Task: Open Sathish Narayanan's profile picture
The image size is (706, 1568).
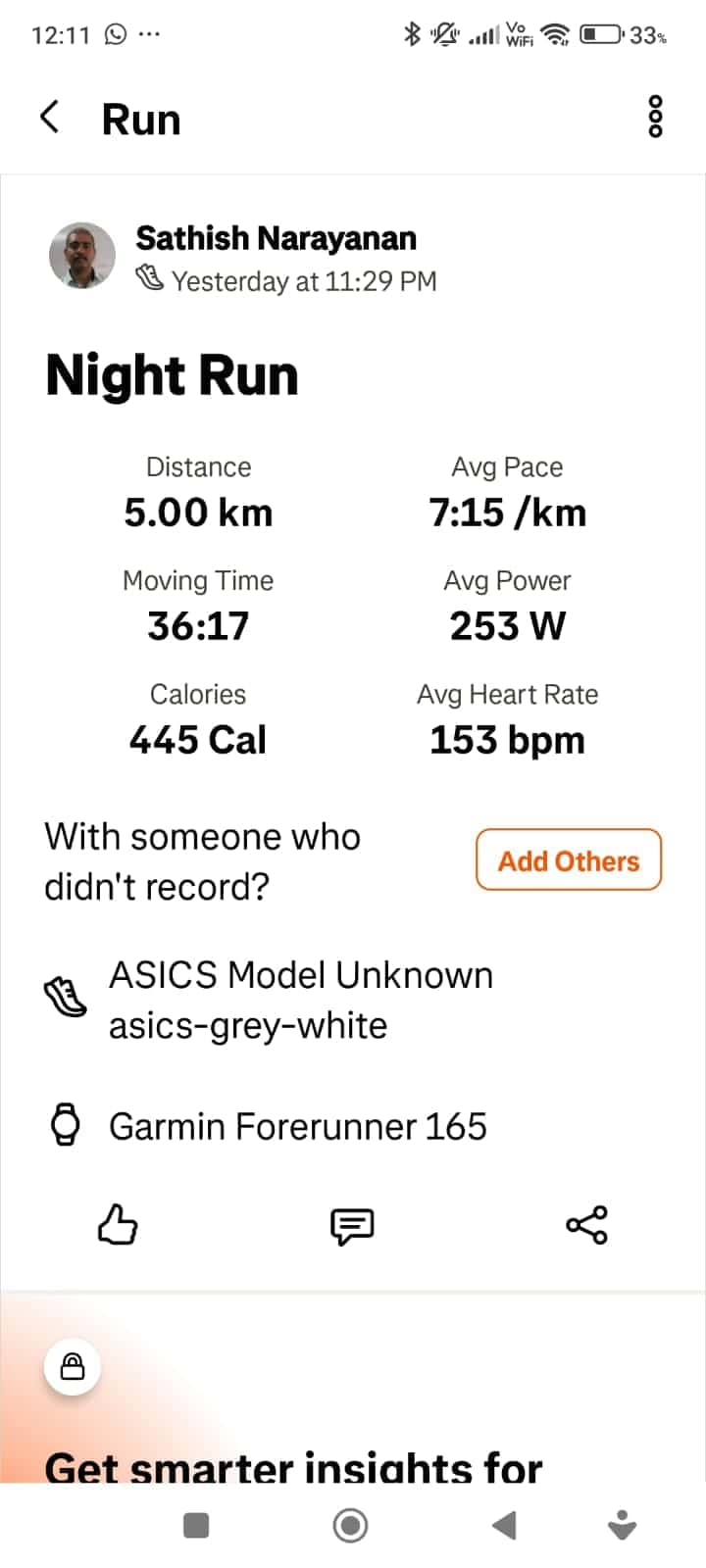Action: [x=82, y=255]
